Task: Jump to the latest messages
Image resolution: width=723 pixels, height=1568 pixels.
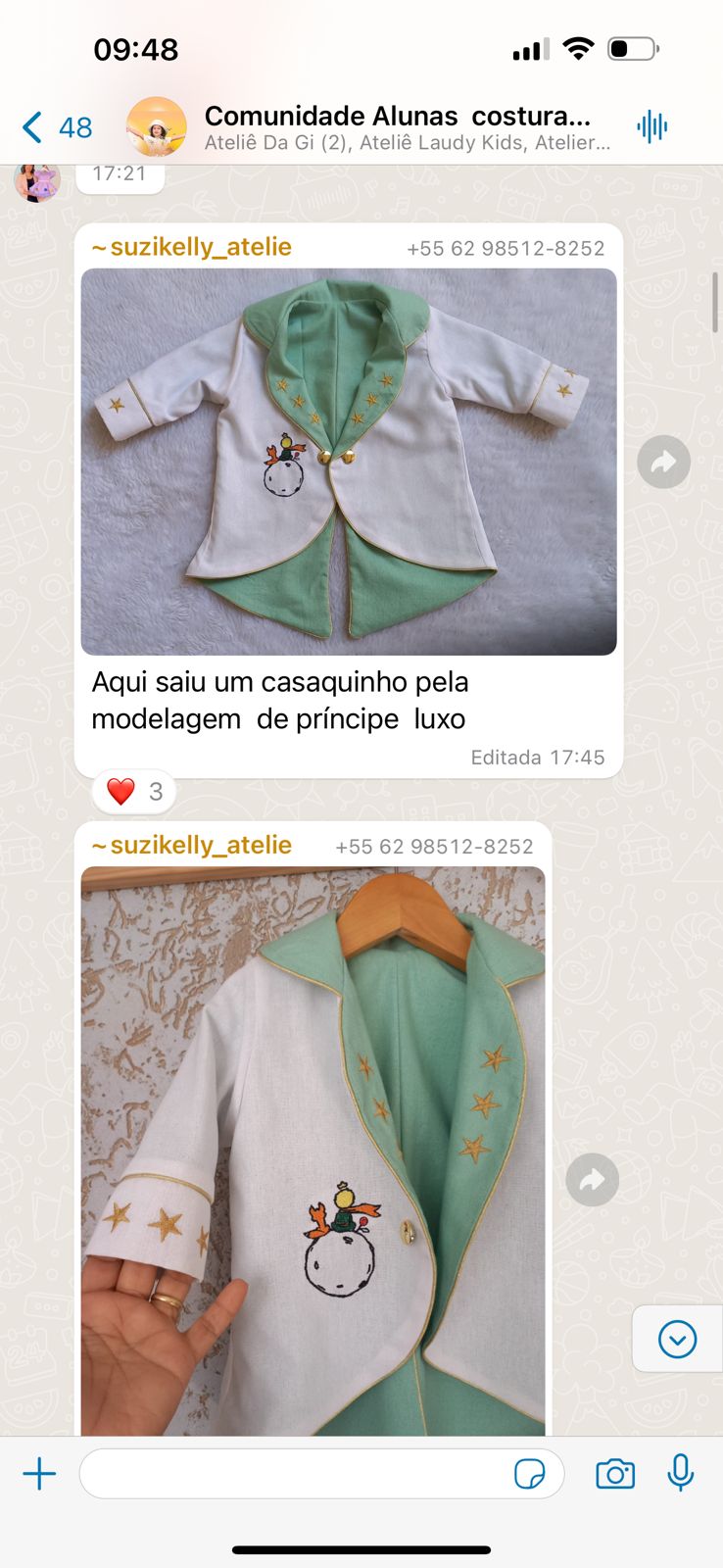Action: click(677, 1339)
